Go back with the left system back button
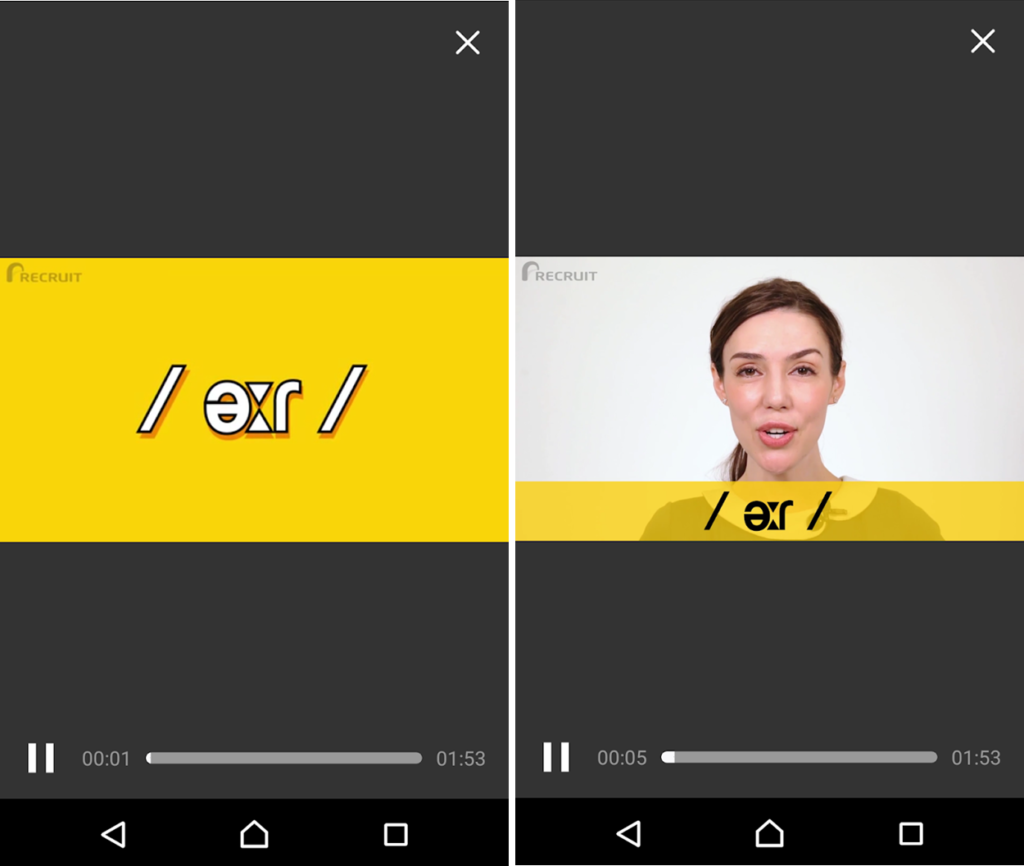 click(113, 833)
